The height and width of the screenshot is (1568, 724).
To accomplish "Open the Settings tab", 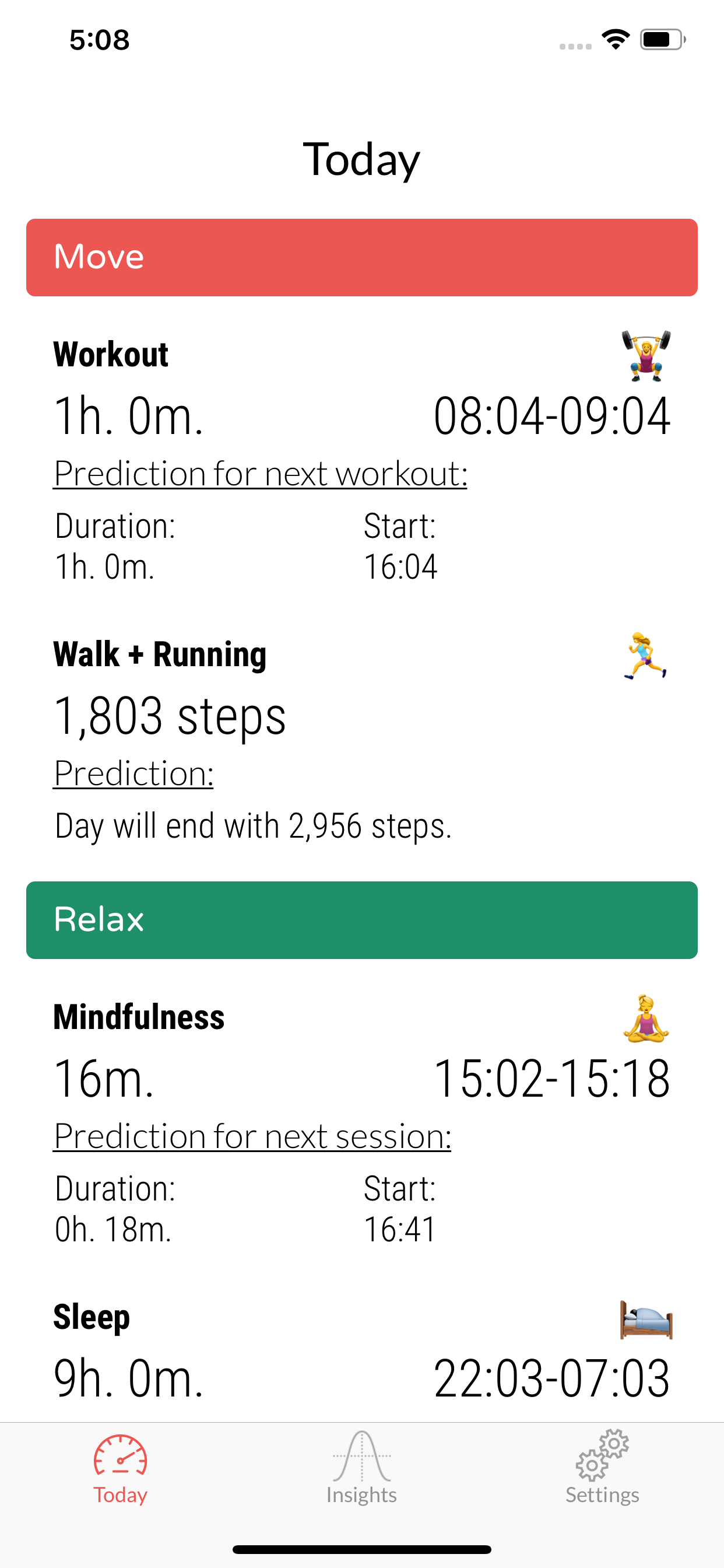I will click(x=602, y=1467).
